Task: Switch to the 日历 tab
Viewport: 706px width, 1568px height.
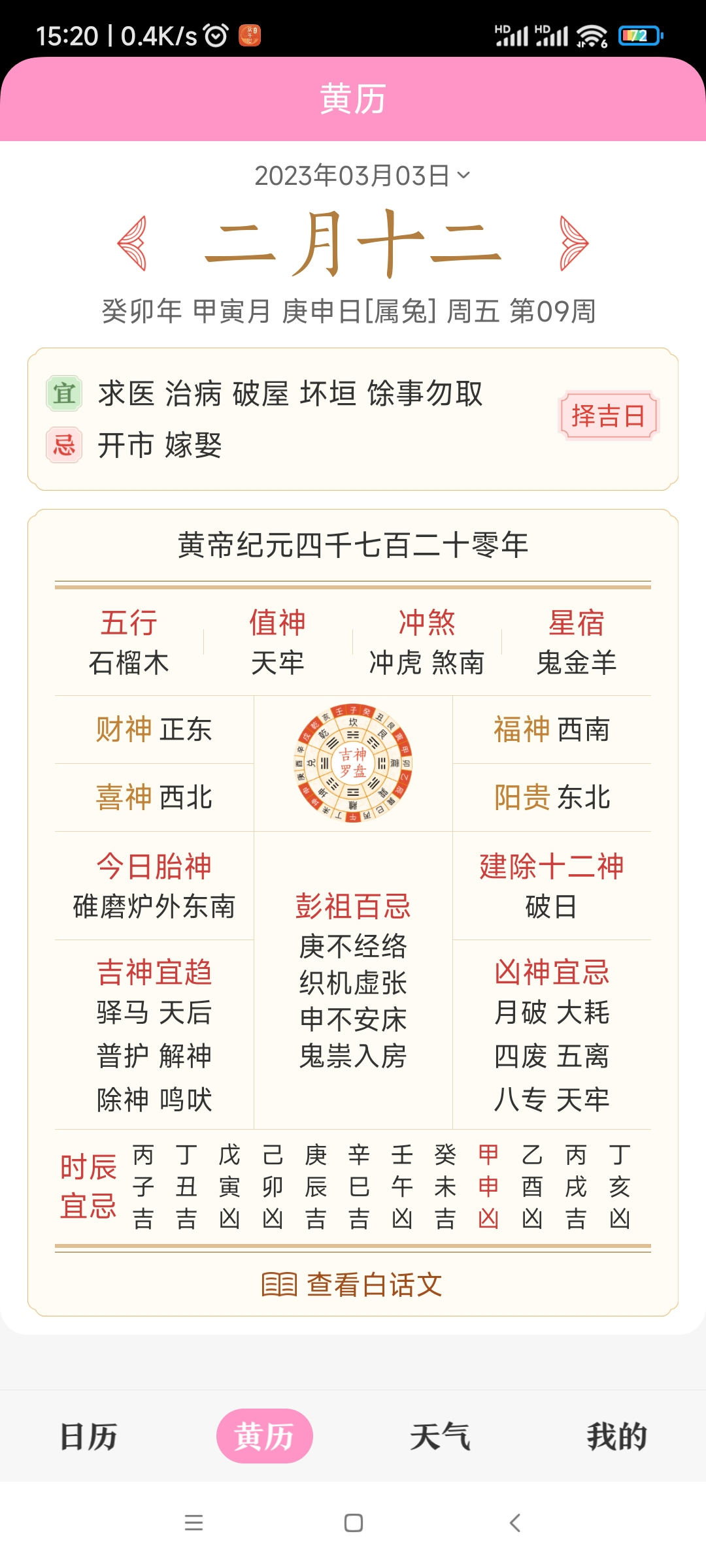Action: tap(88, 1437)
